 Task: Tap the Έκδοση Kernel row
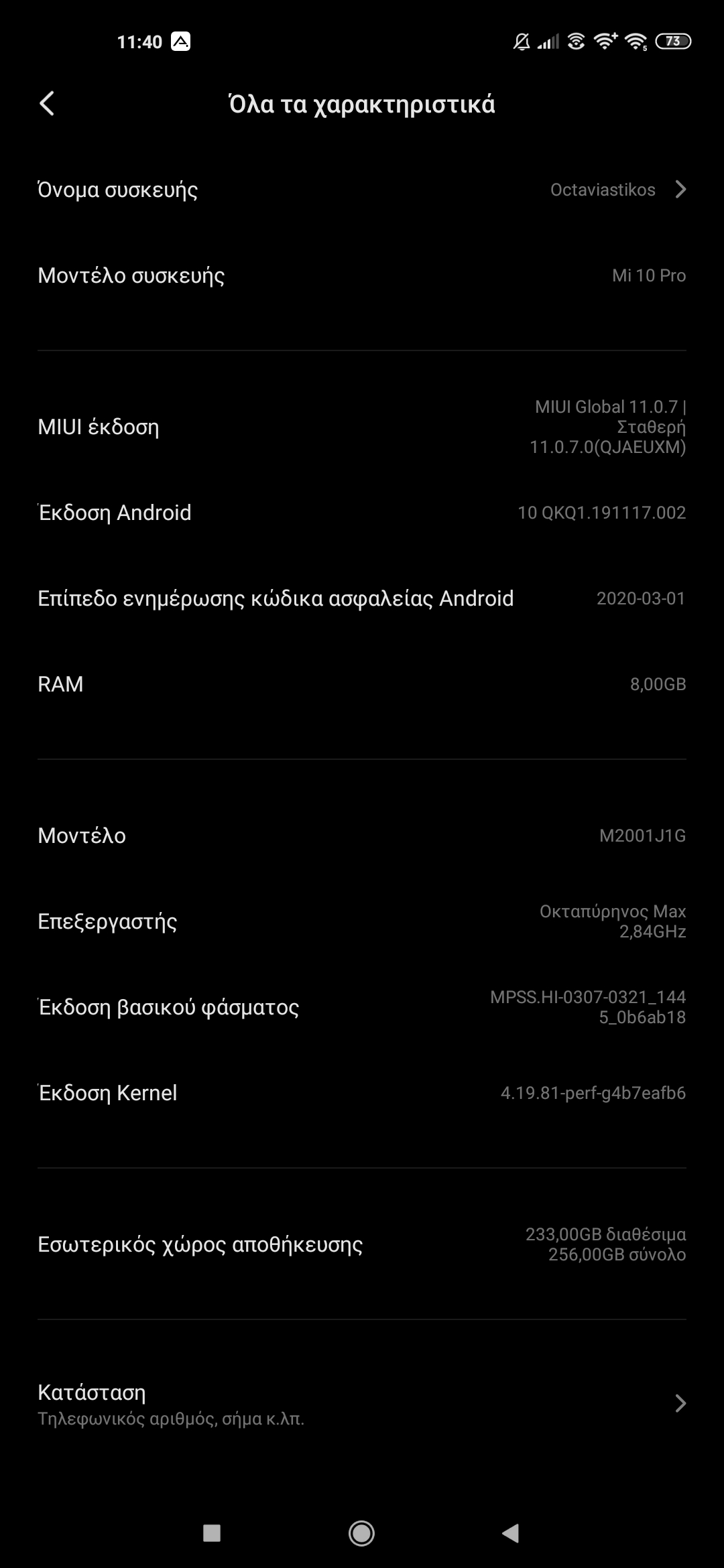point(362,1093)
